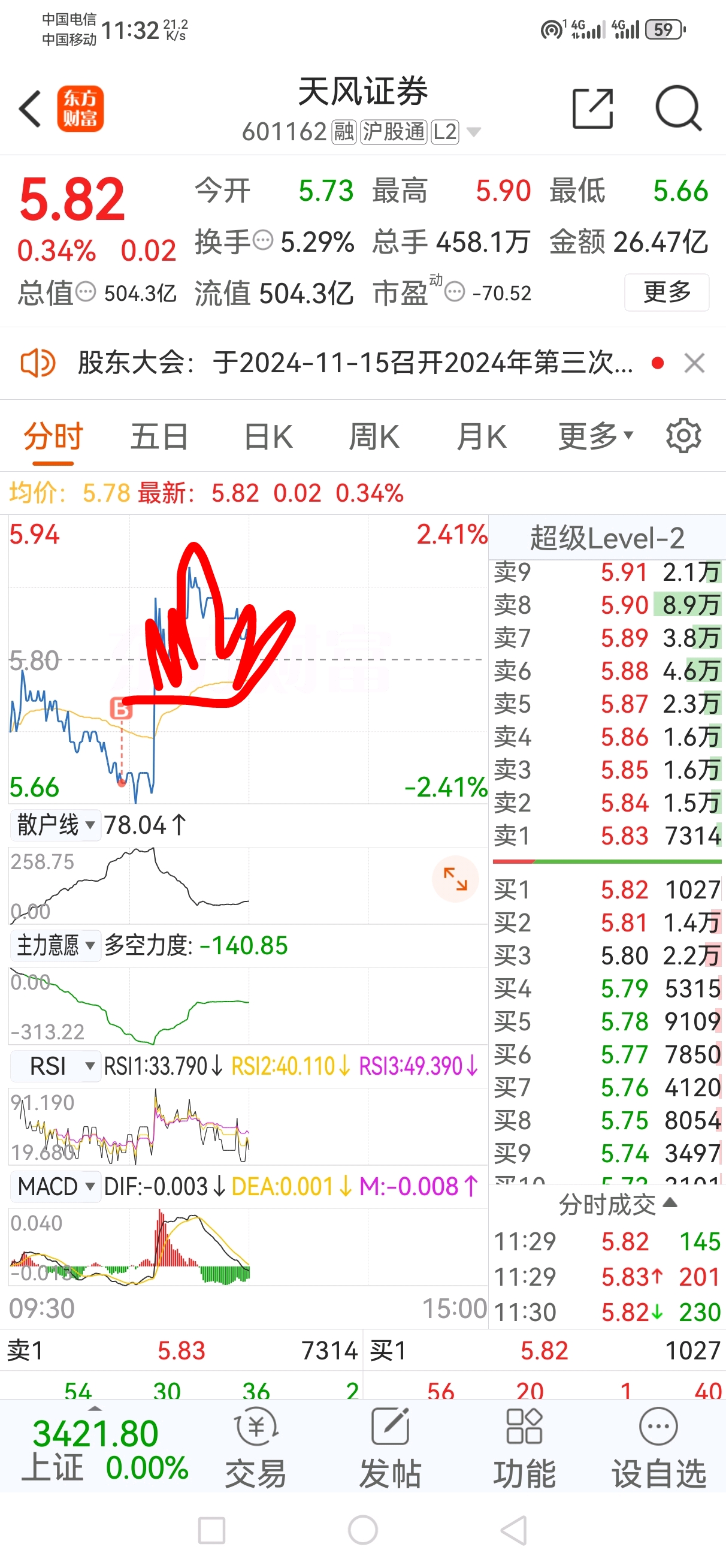Open chart settings with the gear icon
Screen dimensions: 726x1568
coord(683,436)
